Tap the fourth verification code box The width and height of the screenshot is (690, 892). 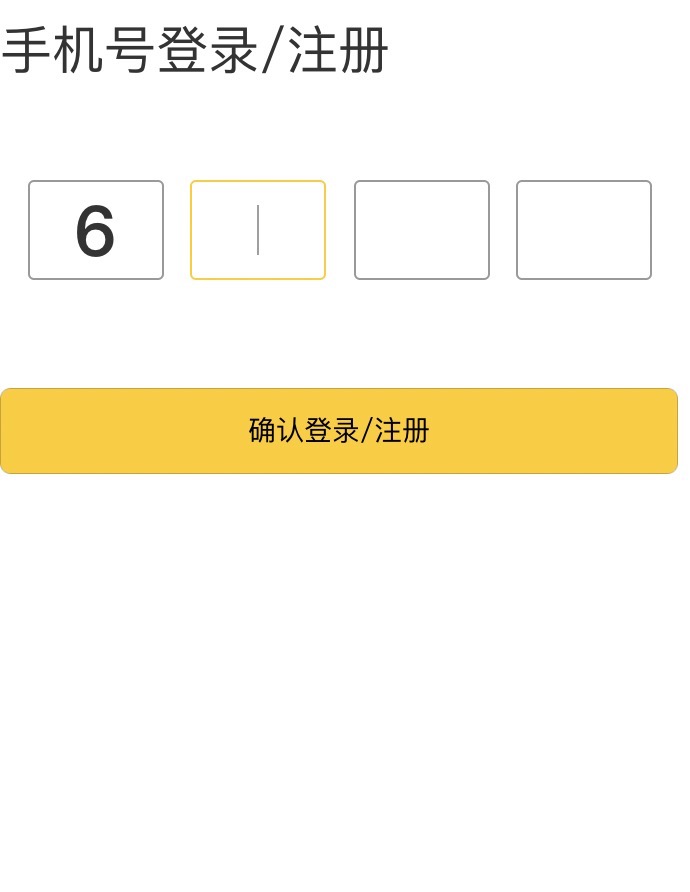click(584, 230)
